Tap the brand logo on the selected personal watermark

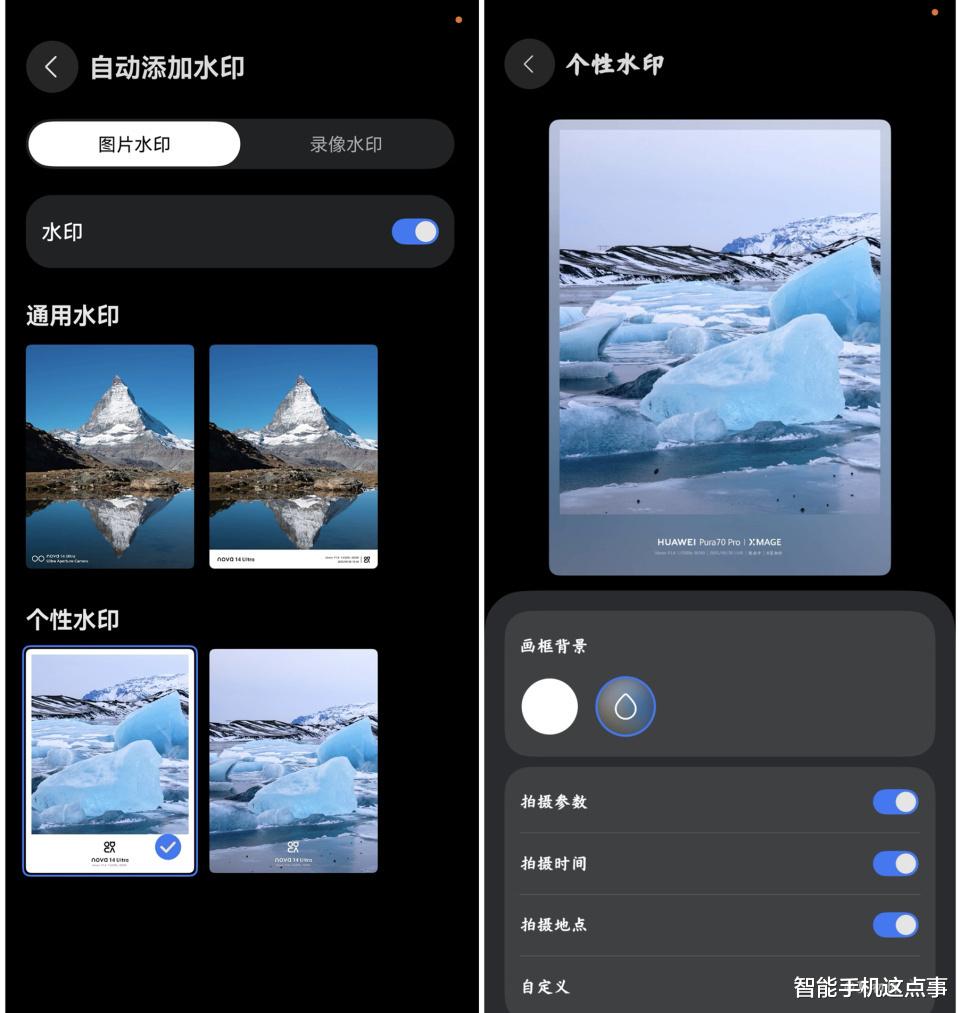coord(111,848)
